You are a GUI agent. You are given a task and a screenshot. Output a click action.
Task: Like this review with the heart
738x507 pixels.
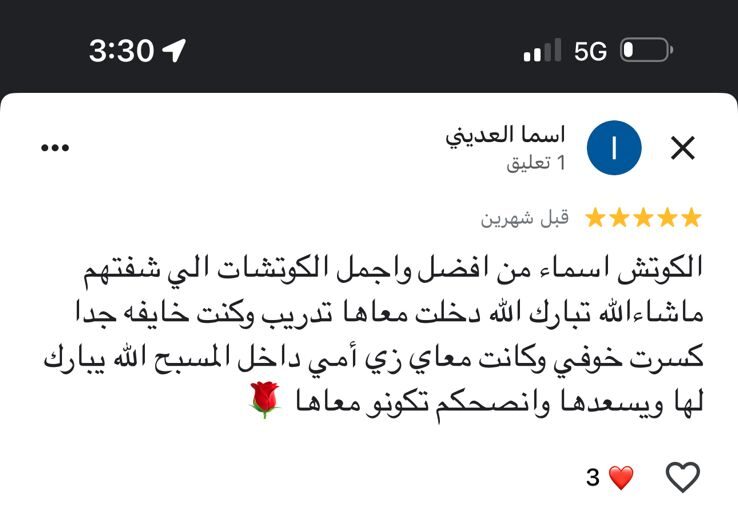tap(683, 477)
